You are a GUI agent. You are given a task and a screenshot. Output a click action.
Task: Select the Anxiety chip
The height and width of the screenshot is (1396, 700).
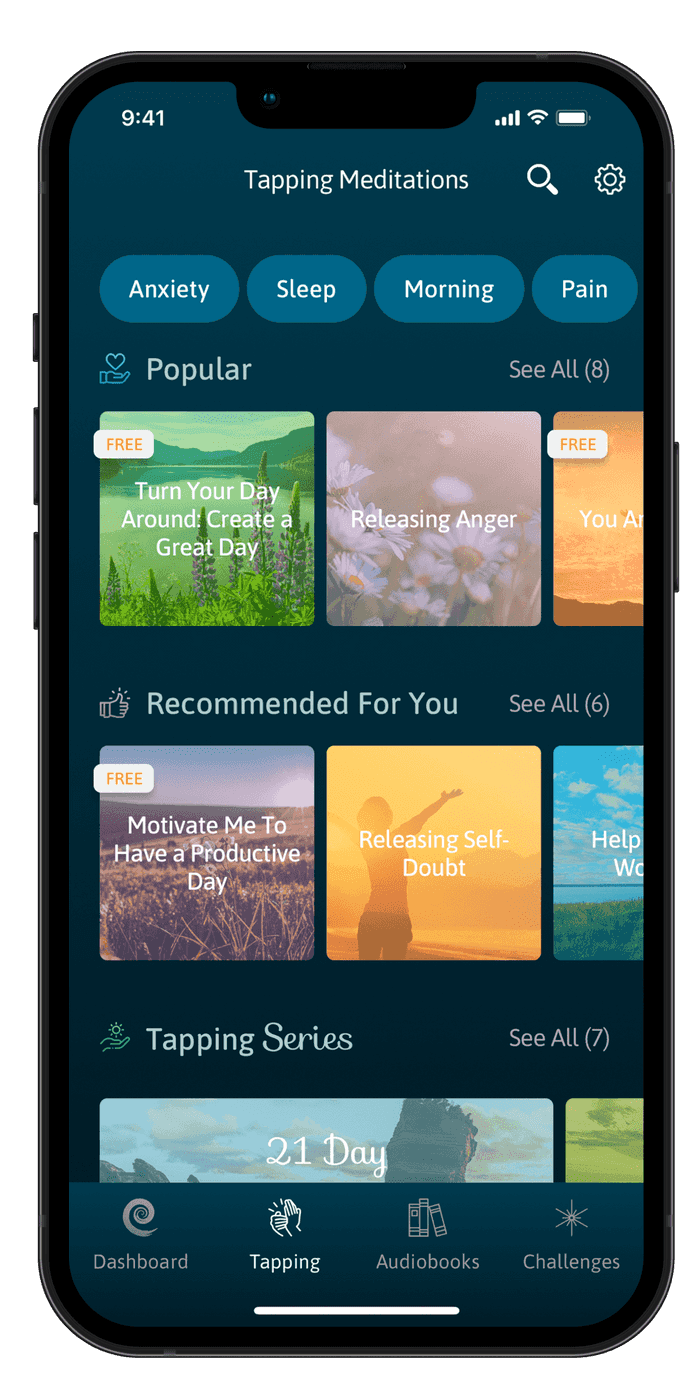pyautogui.click(x=169, y=289)
